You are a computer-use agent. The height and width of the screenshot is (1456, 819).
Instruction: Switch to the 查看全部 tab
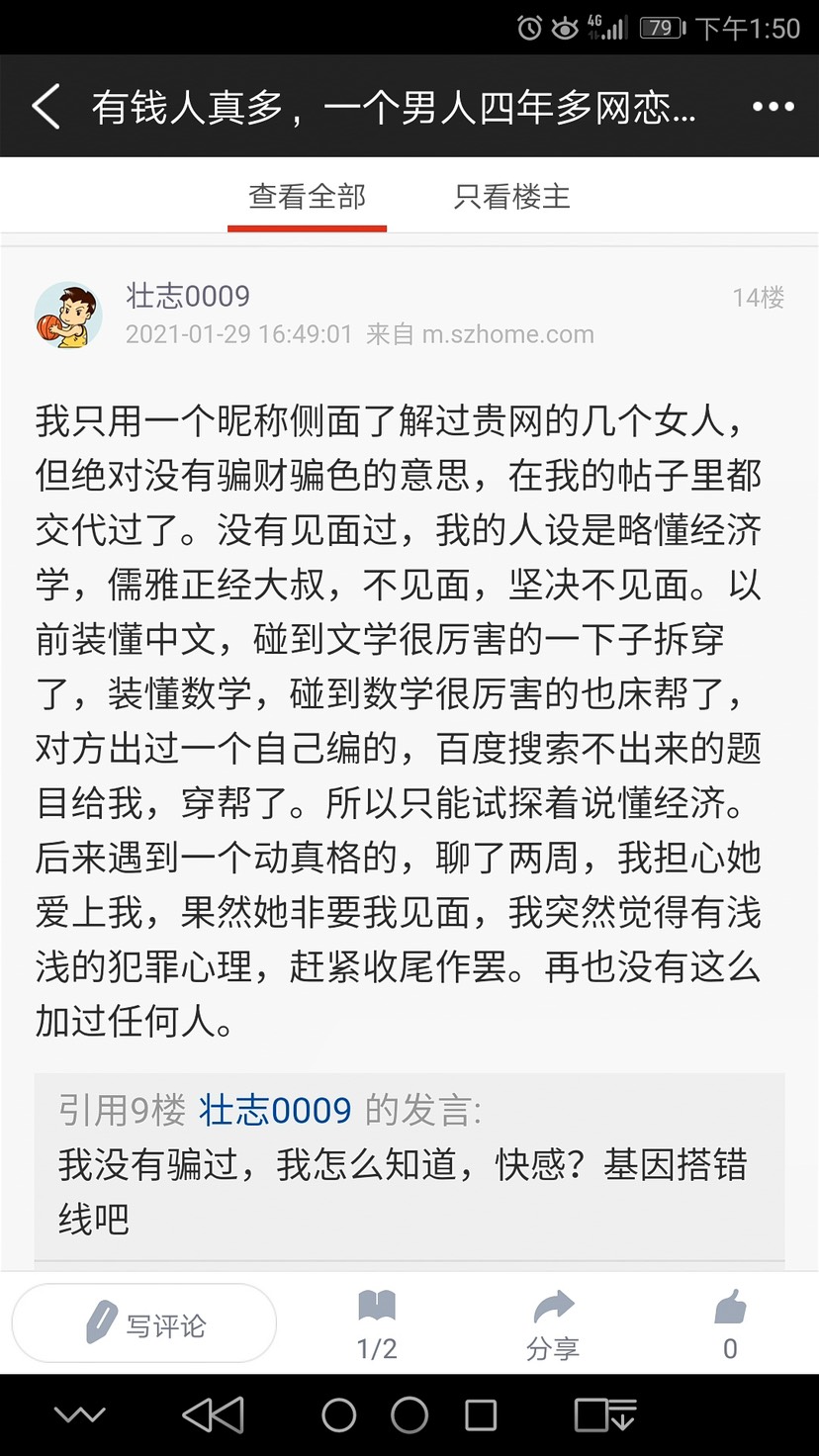point(307,197)
